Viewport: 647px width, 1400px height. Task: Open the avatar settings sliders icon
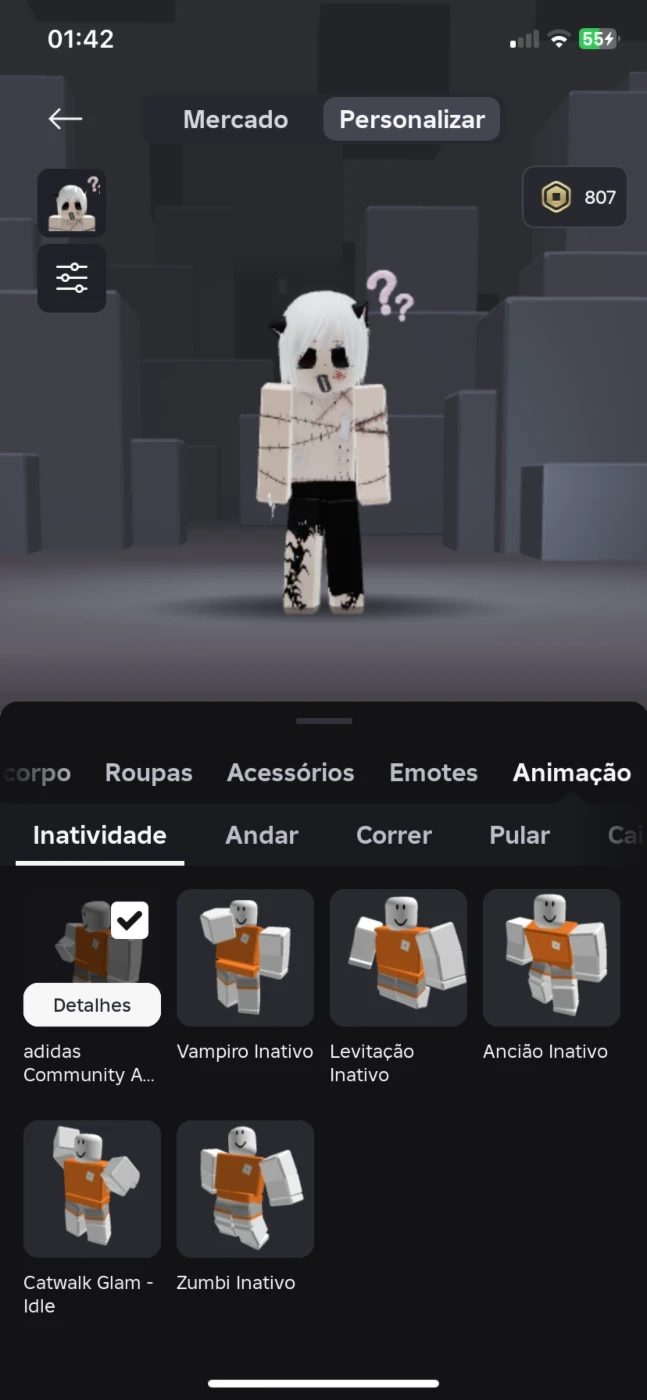point(72,278)
